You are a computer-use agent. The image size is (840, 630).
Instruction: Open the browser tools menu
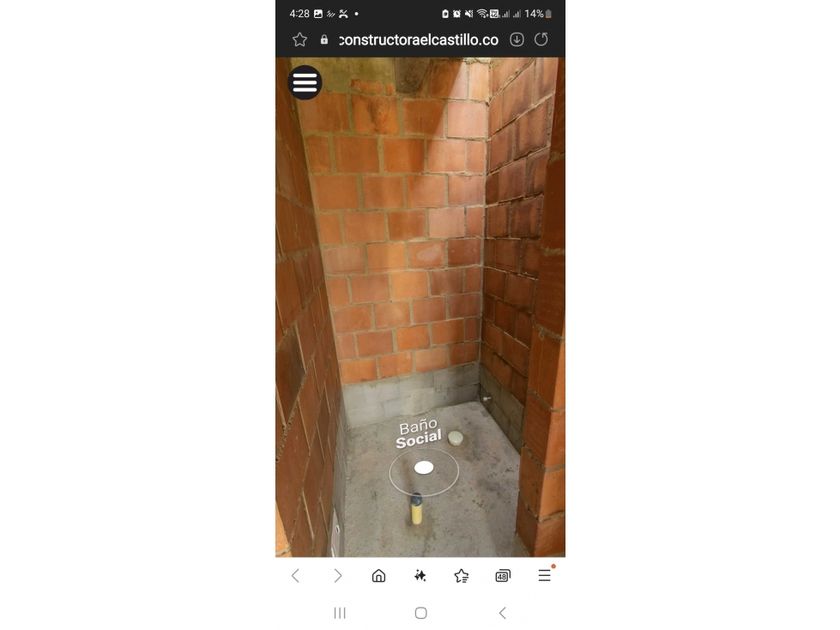[544, 575]
